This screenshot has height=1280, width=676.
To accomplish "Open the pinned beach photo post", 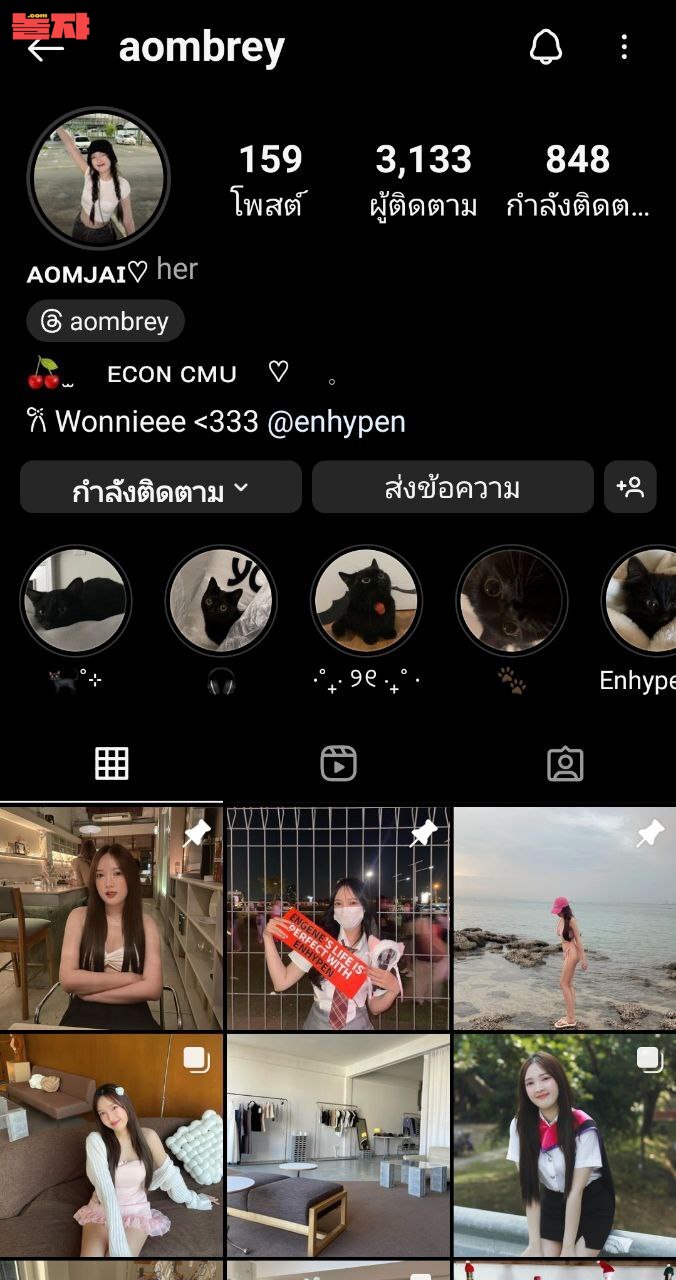I will tap(565, 918).
